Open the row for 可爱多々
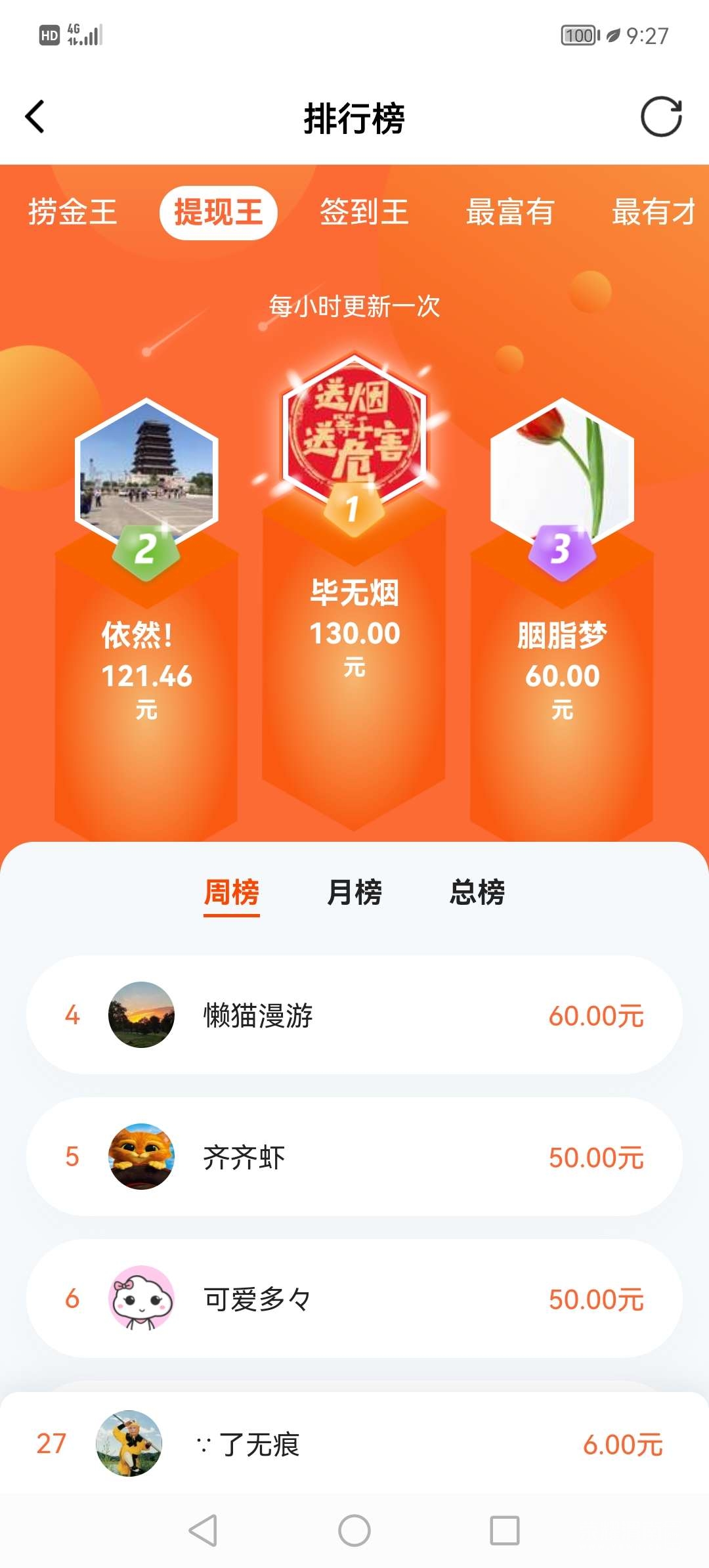The height and width of the screenshot is (1568, 709). click(354, 1299)
